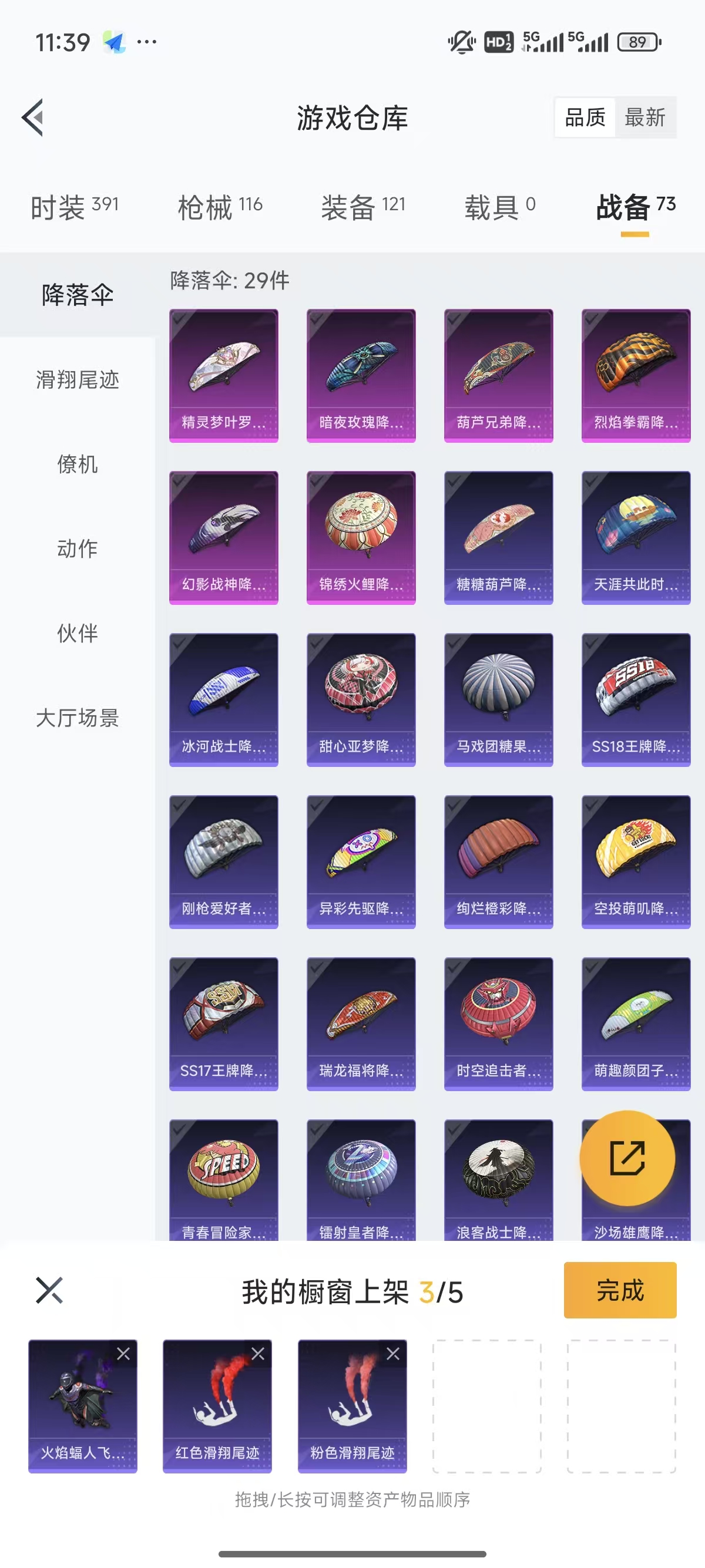Image resolution: width=705 pixels, height=1568 pixels.
Task: Switch to the 枪械 tab
Action: click(x=220, y=207)
